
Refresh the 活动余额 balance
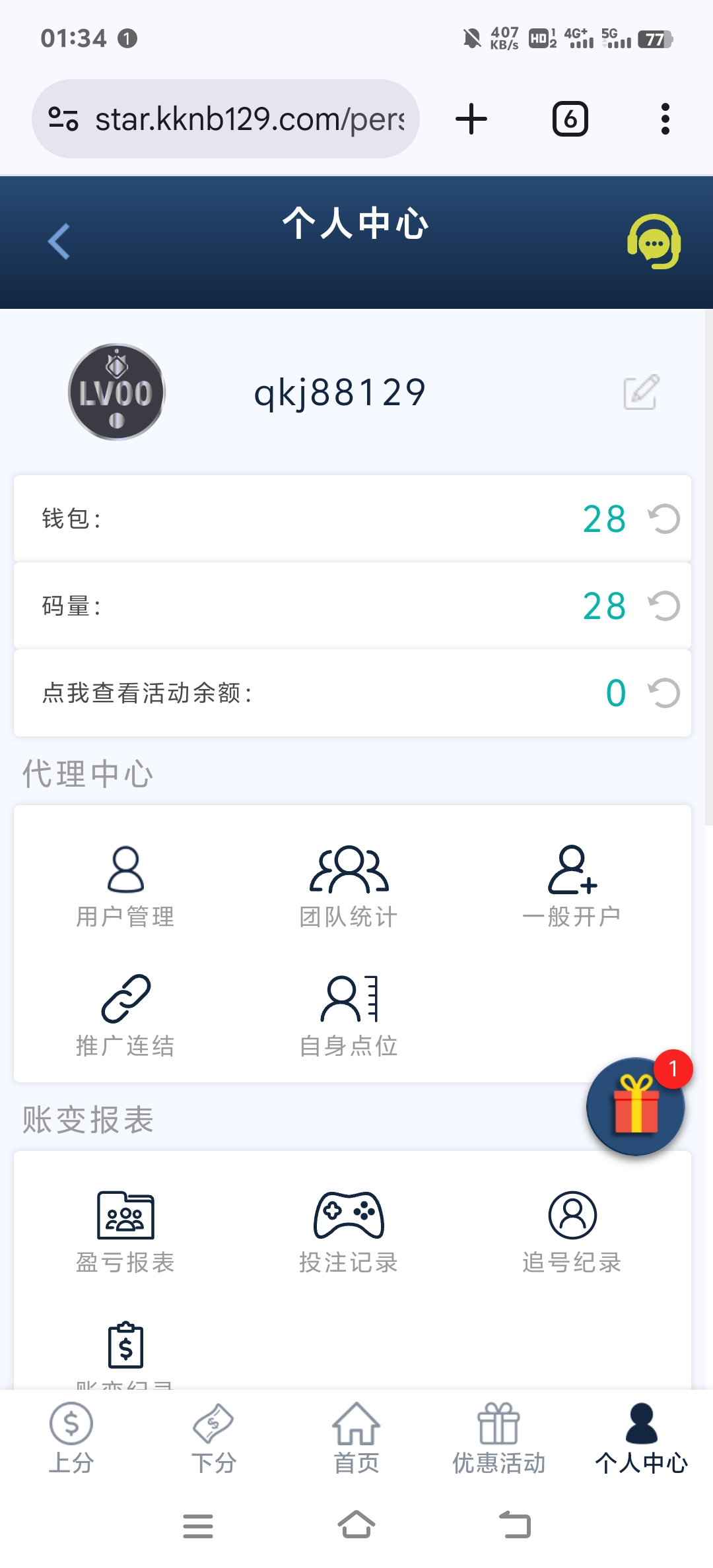tap(664, 693)
